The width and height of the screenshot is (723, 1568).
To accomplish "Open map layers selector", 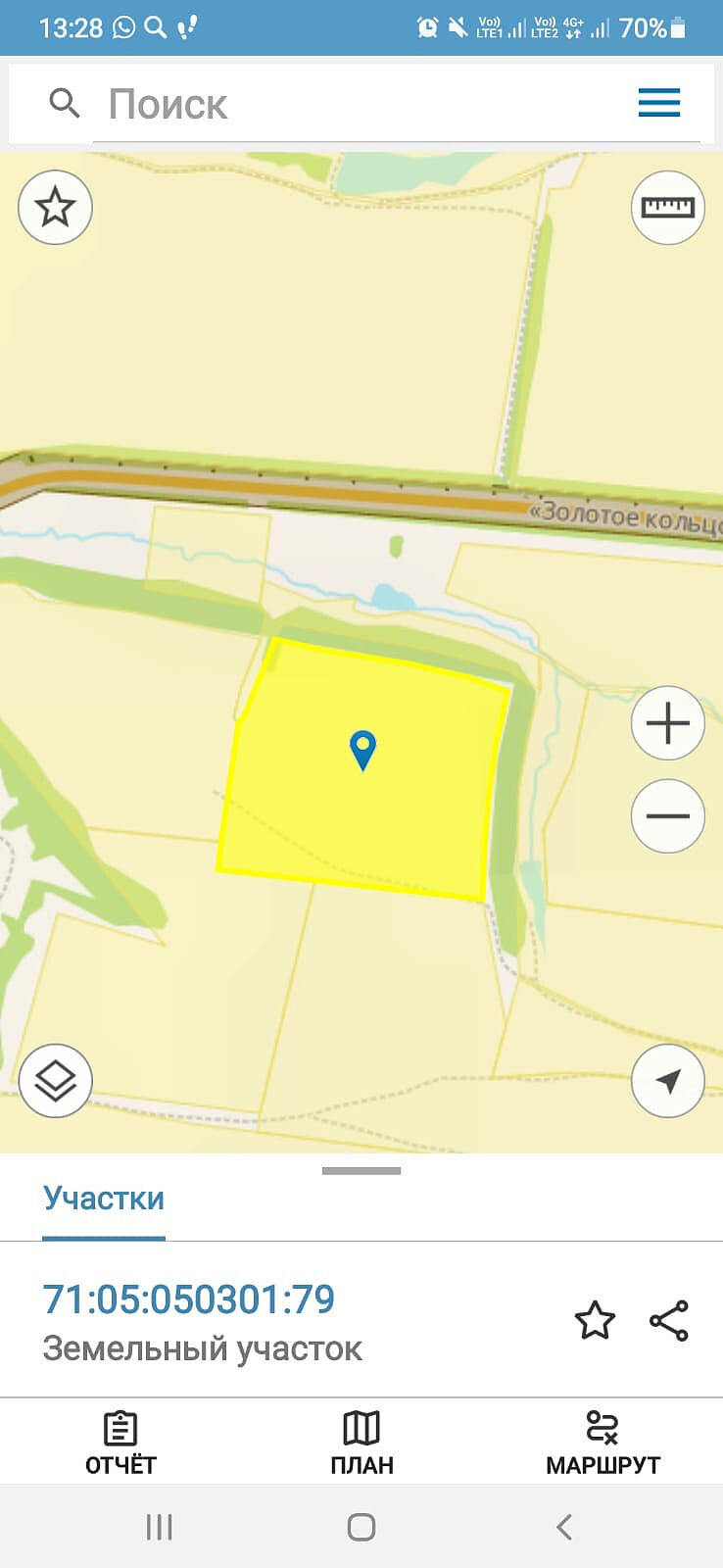I will (55, 1080).
